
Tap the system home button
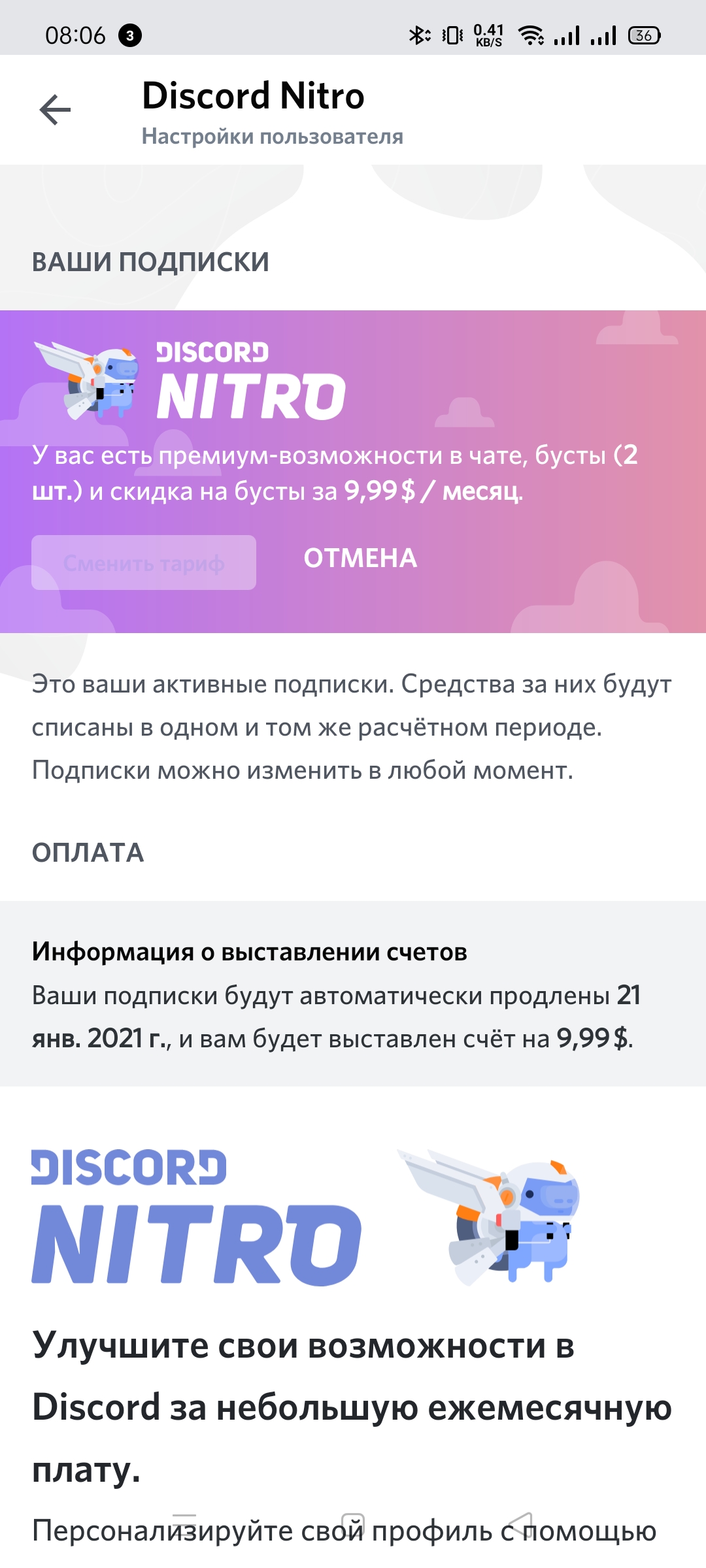coord(353,1524)
